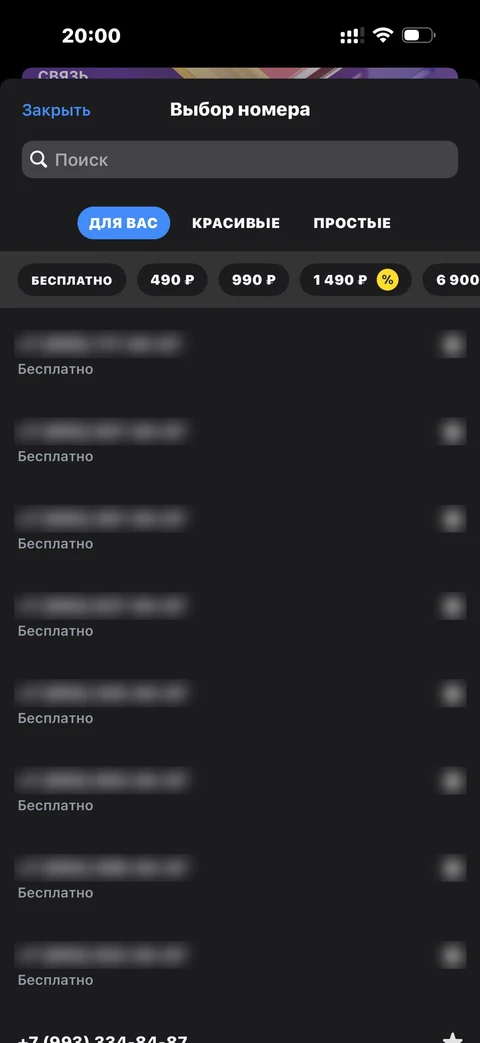Favorite the +7 (993) 334-84-87 number

pos(453,1038)
